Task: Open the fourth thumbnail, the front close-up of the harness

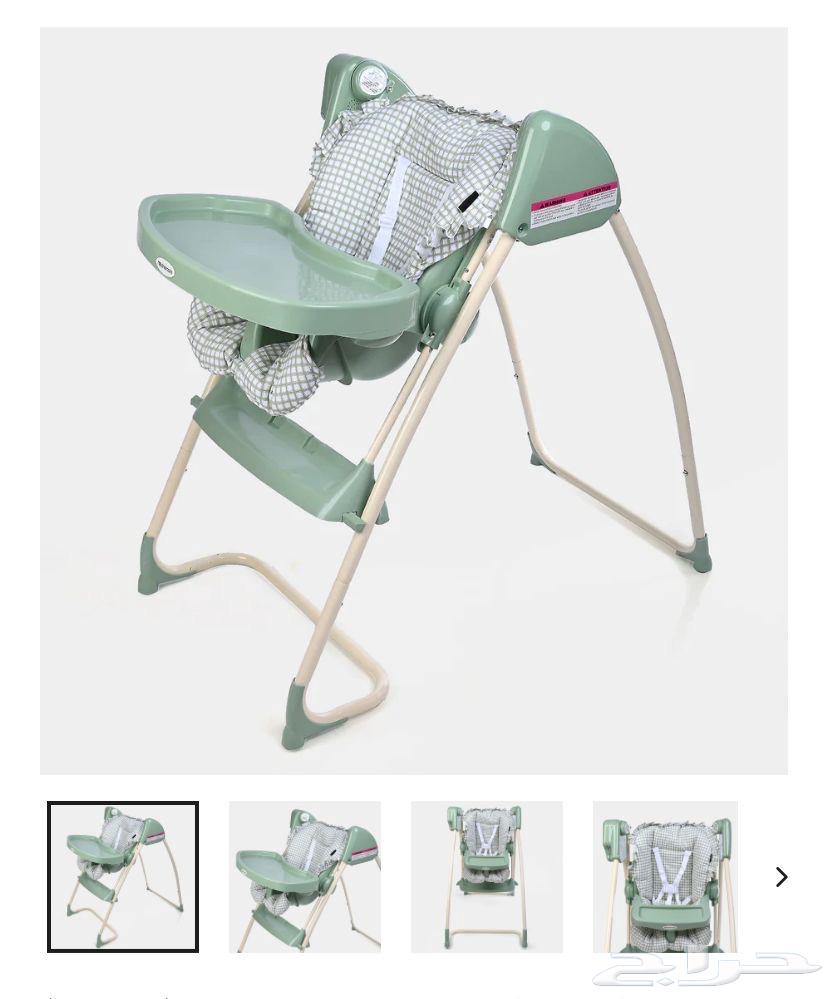Action: coord(665,876)
